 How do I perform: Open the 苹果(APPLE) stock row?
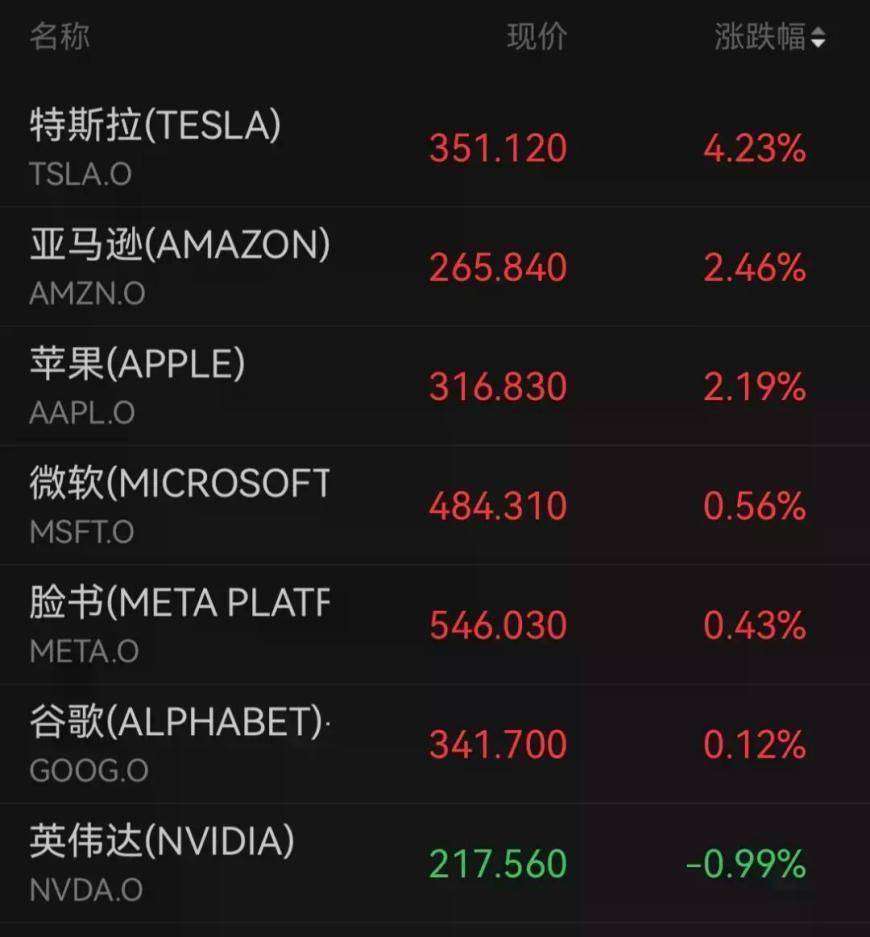pyautogui.click(x=435, y=386)
